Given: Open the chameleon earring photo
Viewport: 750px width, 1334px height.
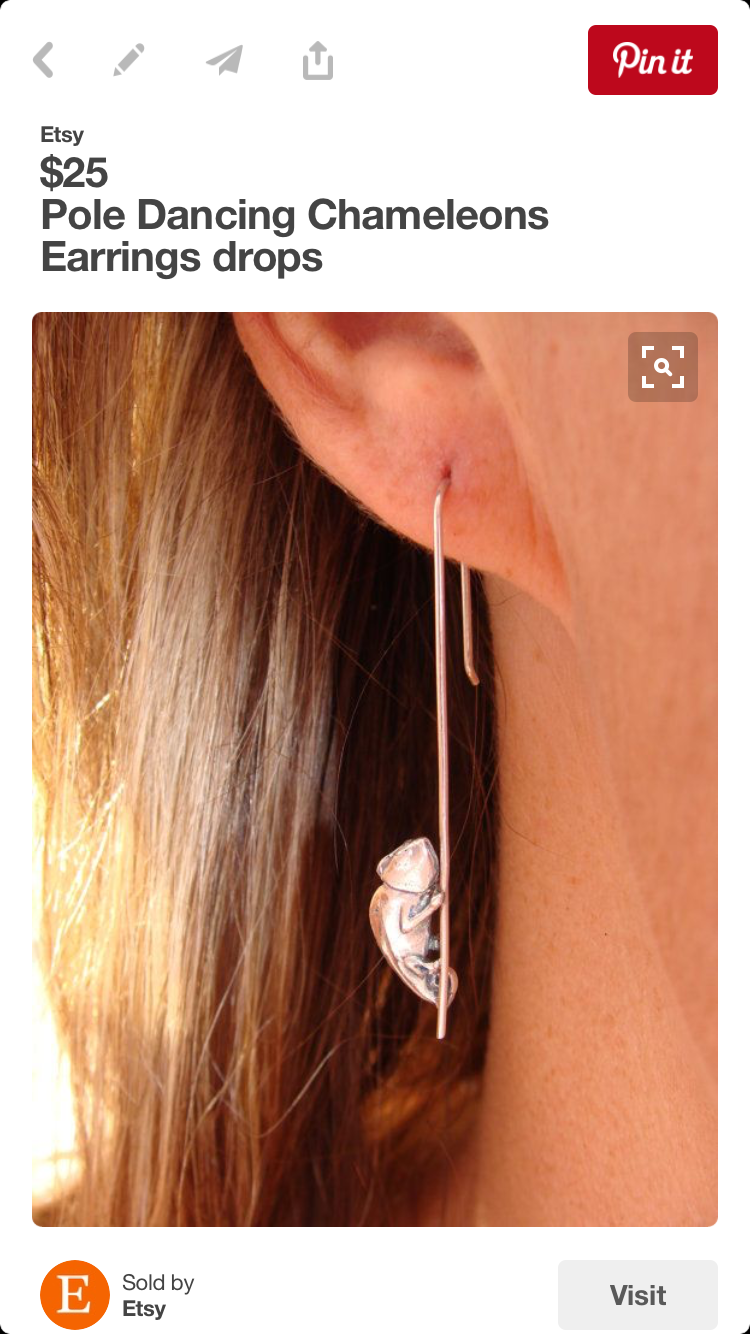Looking at the screenshot, I should (x=375, y=769).
